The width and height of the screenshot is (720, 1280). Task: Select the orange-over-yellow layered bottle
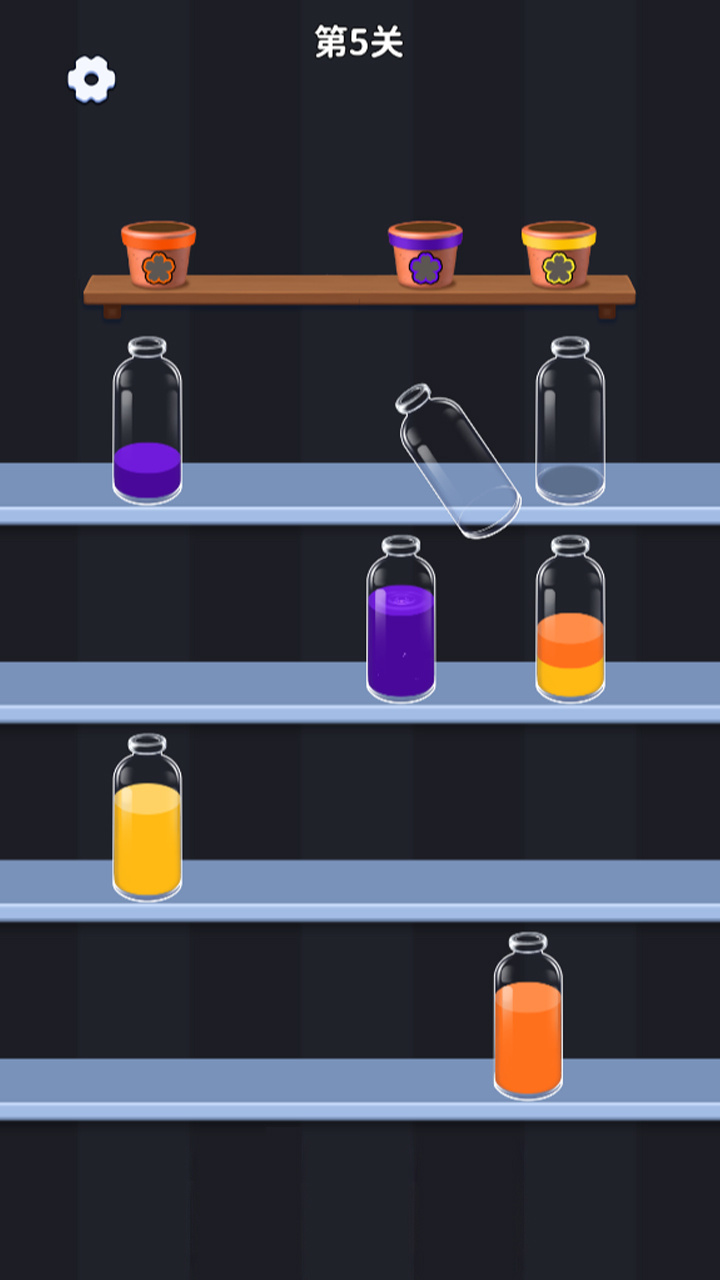(x=570, y=620)
